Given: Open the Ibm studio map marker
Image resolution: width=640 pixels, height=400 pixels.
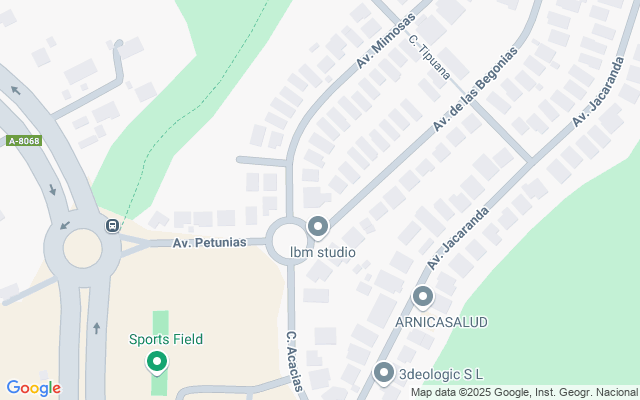Looking at the screenshot, I should (318, 227).
